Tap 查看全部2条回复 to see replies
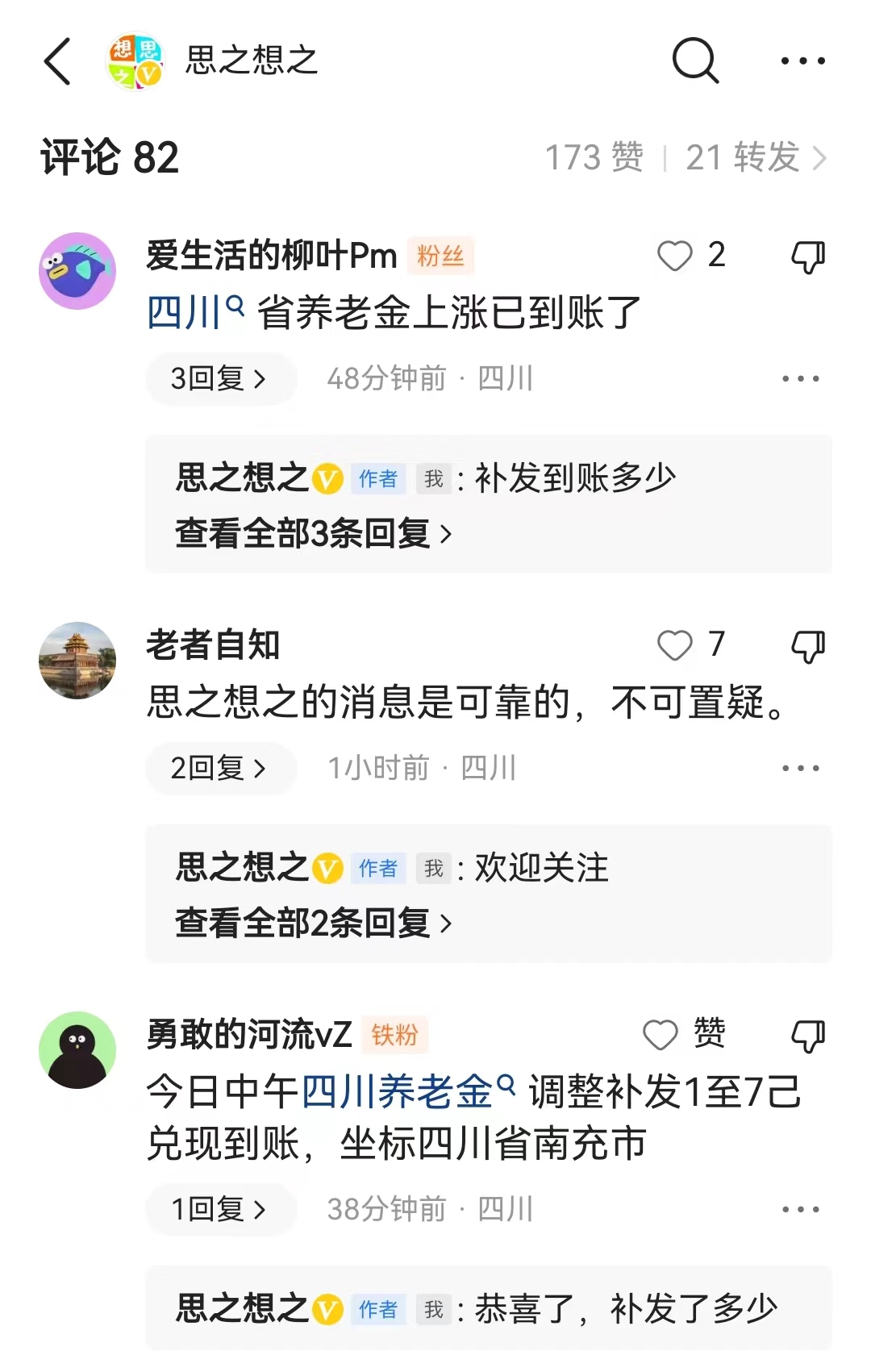Viewport: 871px width, 1372px height. tap(313, 923)
